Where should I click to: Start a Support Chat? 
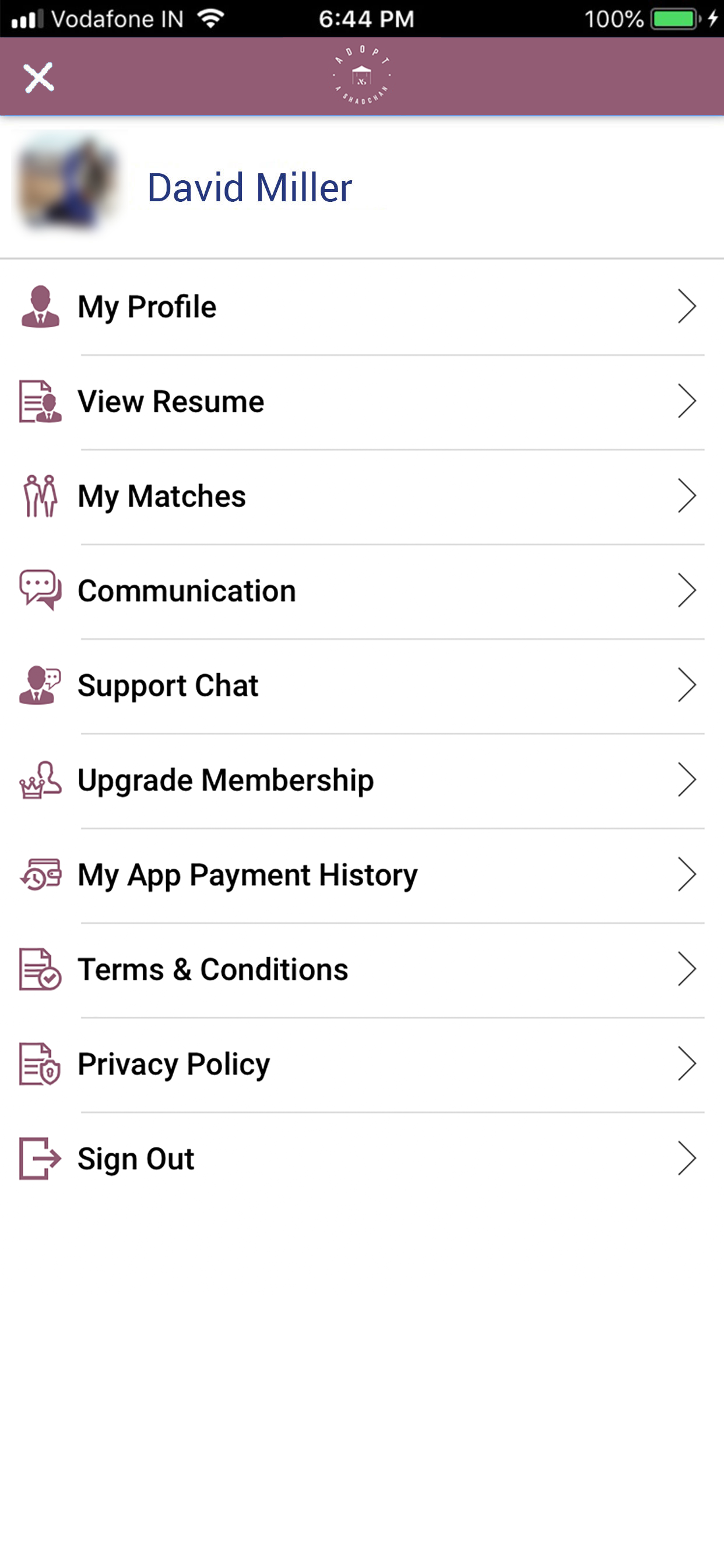tap(362, 686)
